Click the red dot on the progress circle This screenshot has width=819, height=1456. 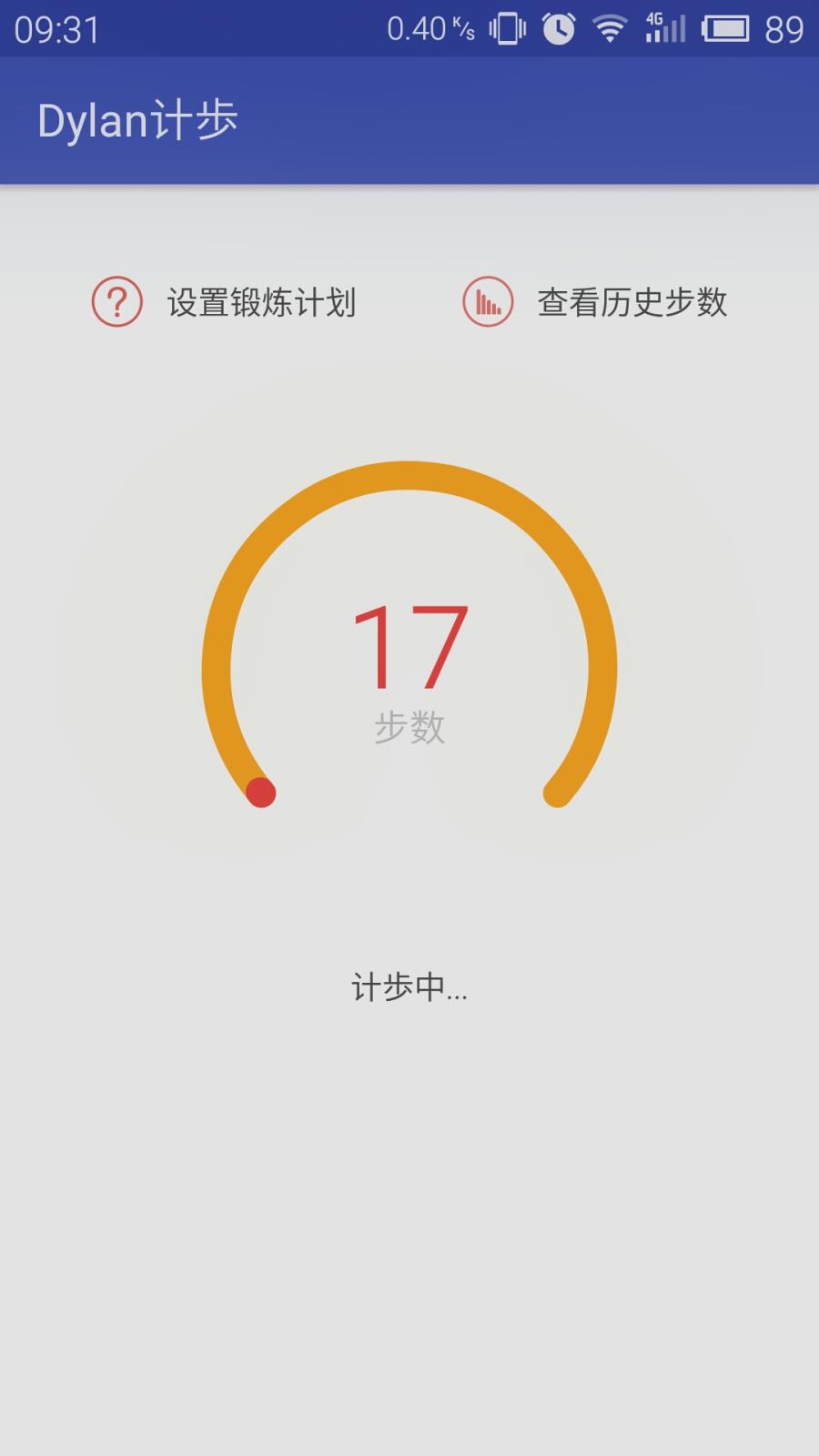pos(262,792)
